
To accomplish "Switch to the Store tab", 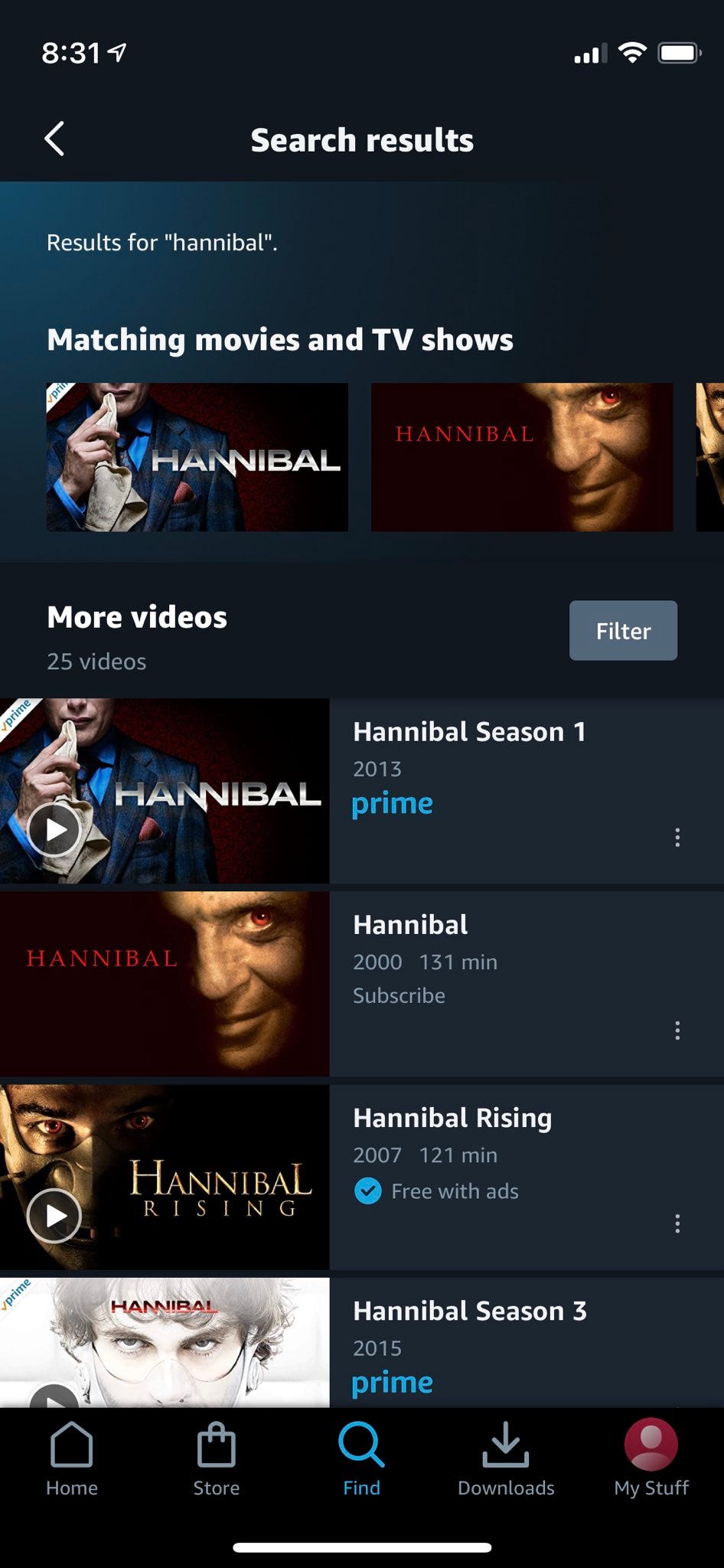I will [216, 1459].
